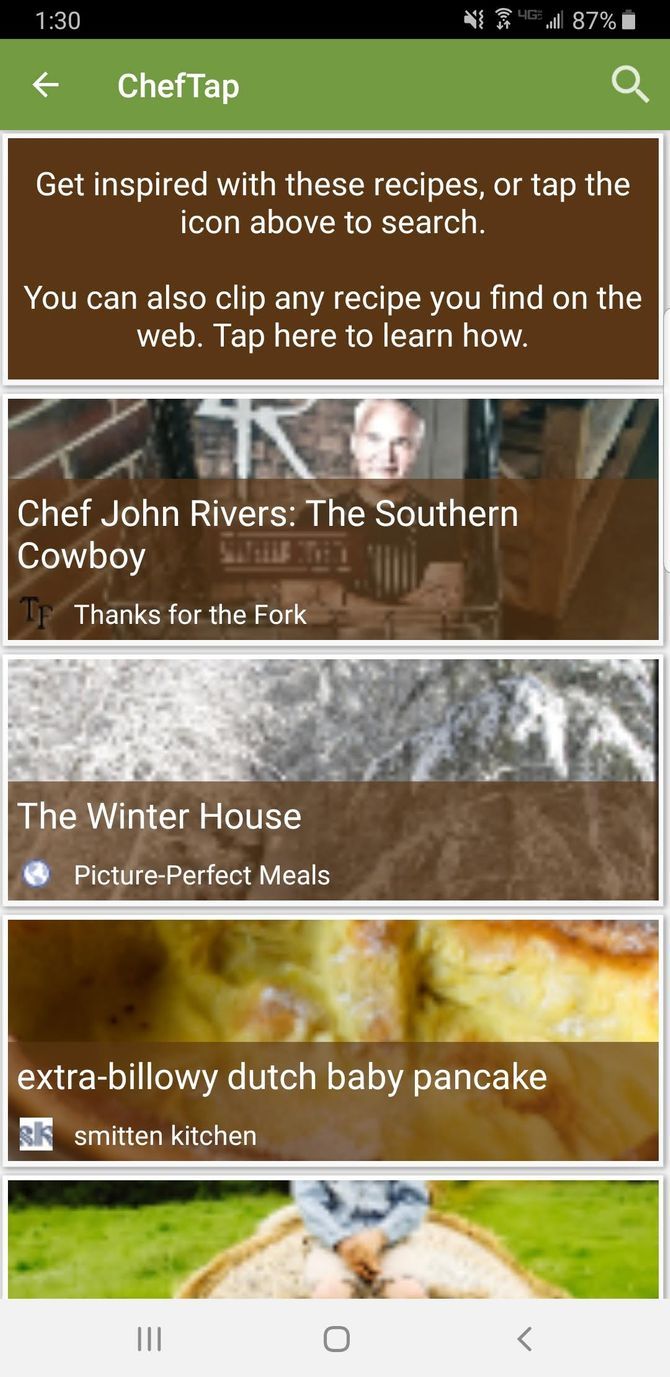
Task: Open Chef John Rivers: The Southern Cowboy
Action: tap(333, 520)
